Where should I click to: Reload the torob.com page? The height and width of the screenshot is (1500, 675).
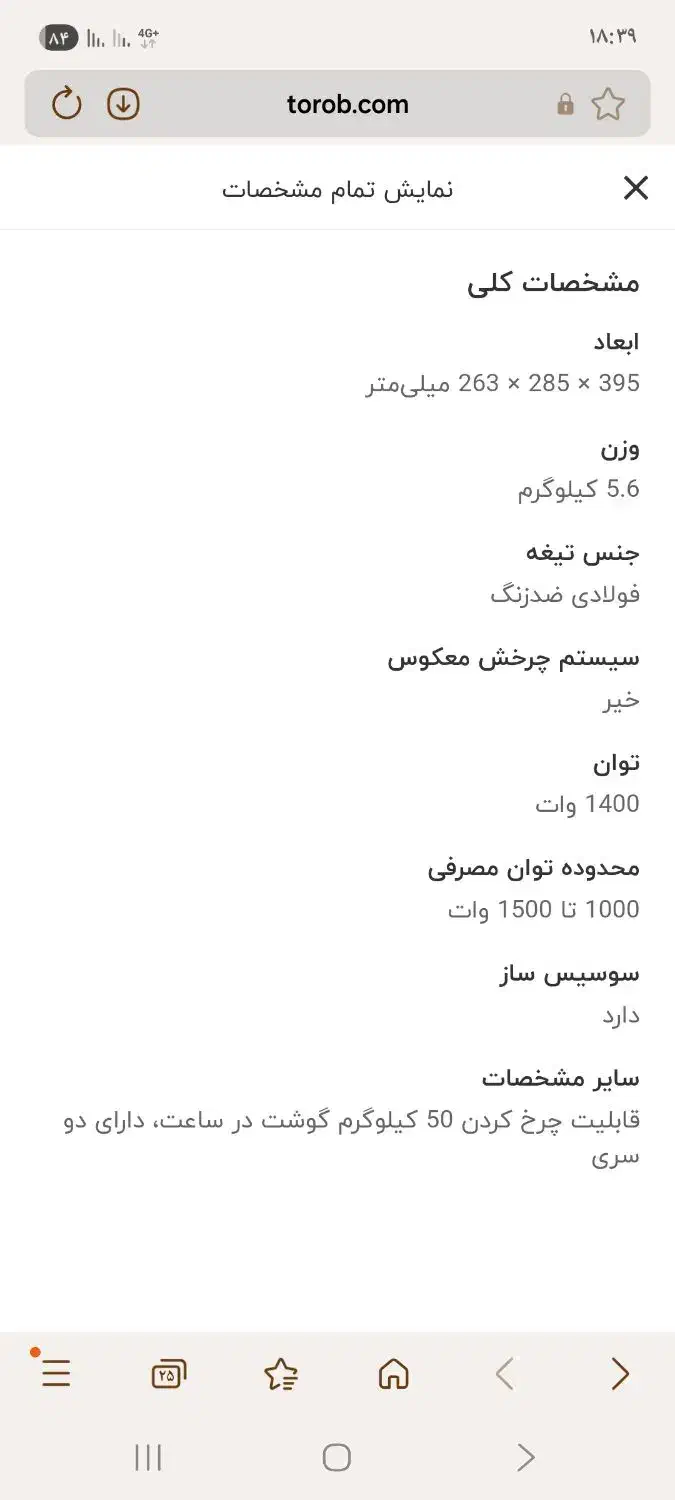coord(66,103)
